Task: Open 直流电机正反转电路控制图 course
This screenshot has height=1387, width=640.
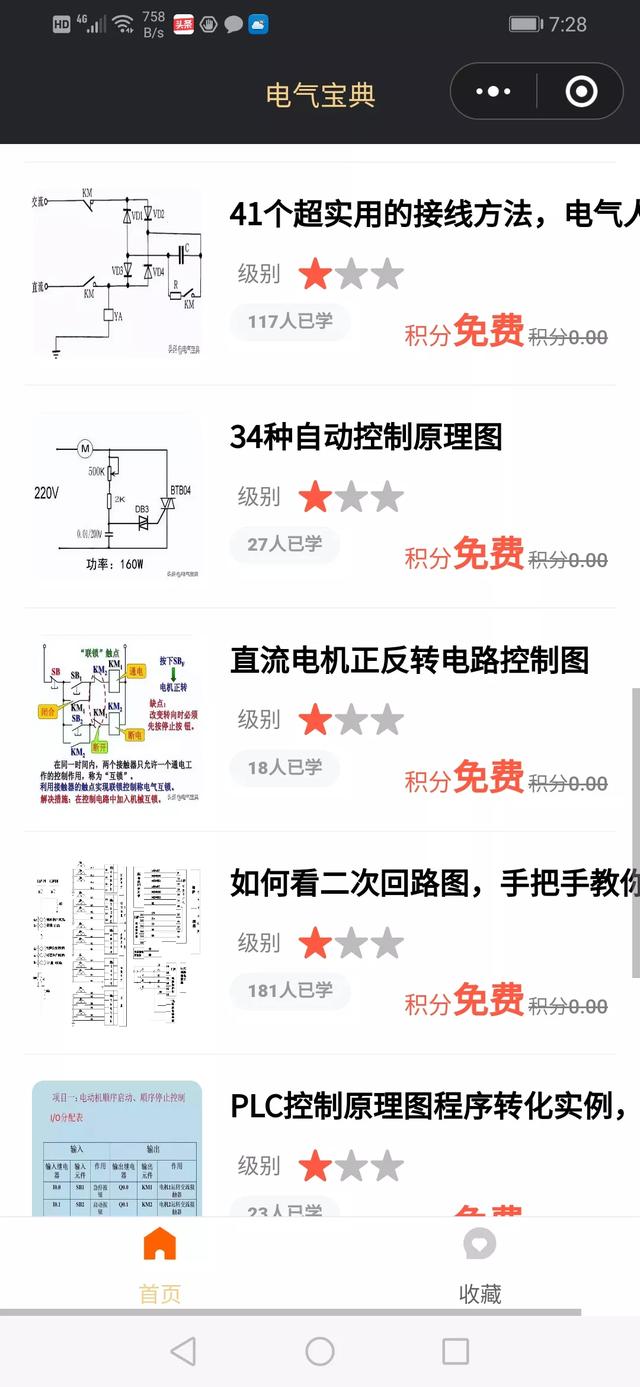Action: pos(409,660)
